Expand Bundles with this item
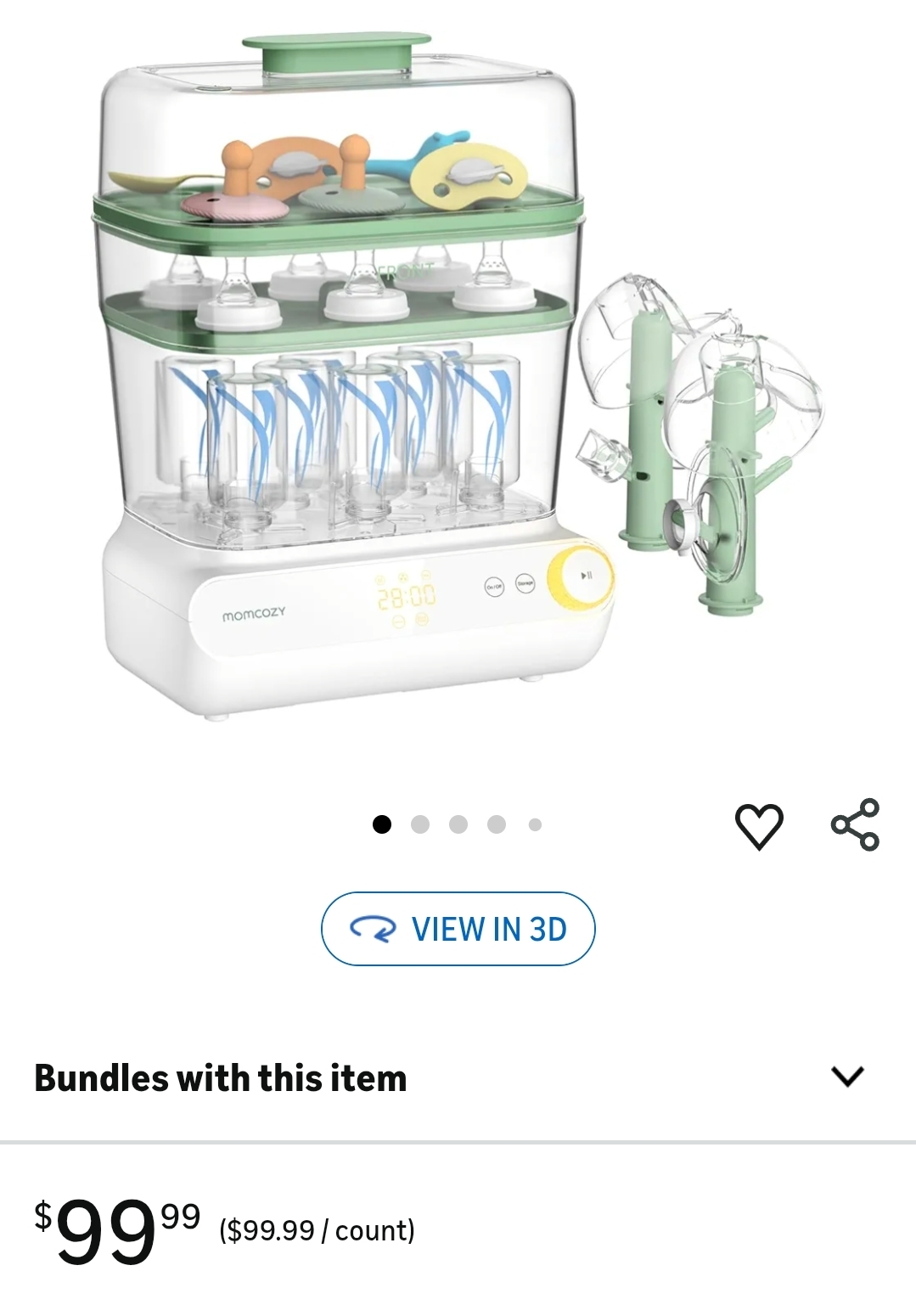 (847, 1077)
